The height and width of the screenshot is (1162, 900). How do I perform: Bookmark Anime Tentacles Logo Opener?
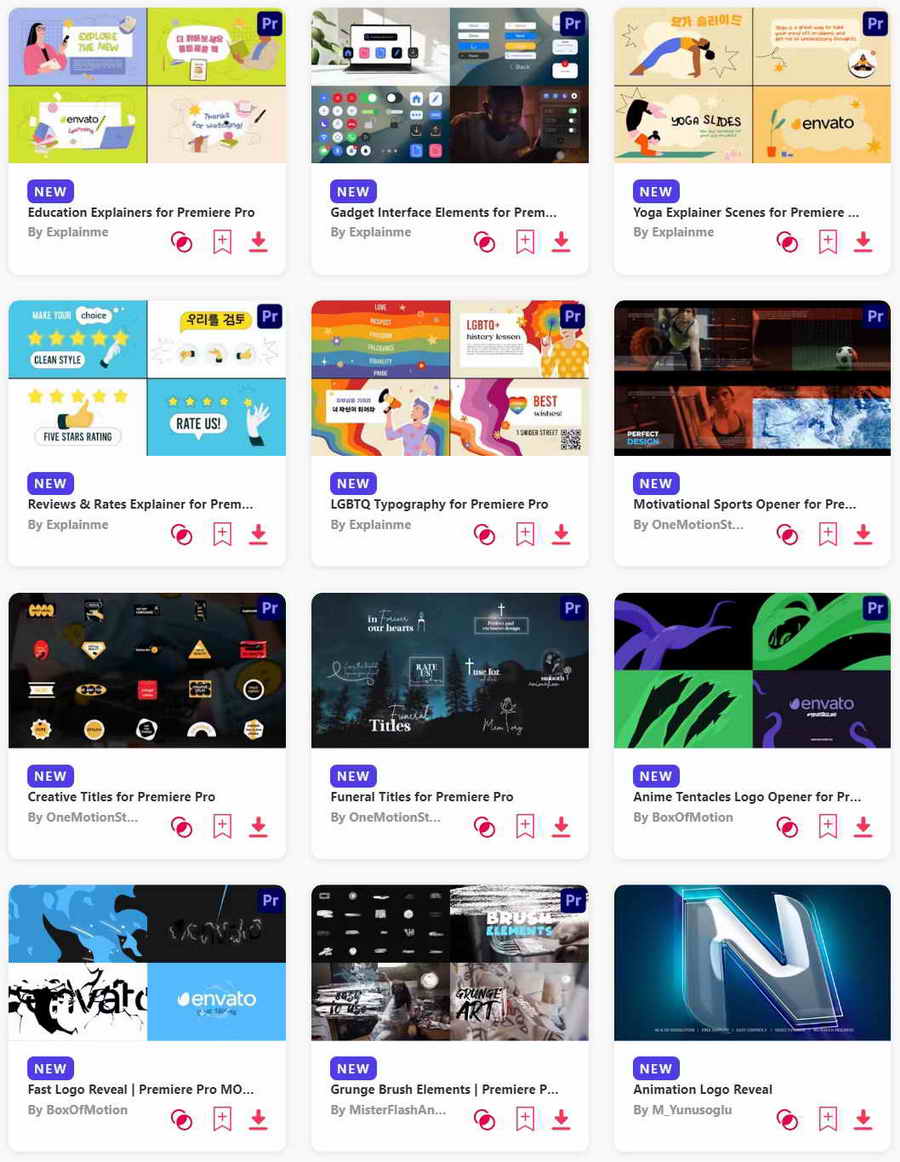click(828, 827)
